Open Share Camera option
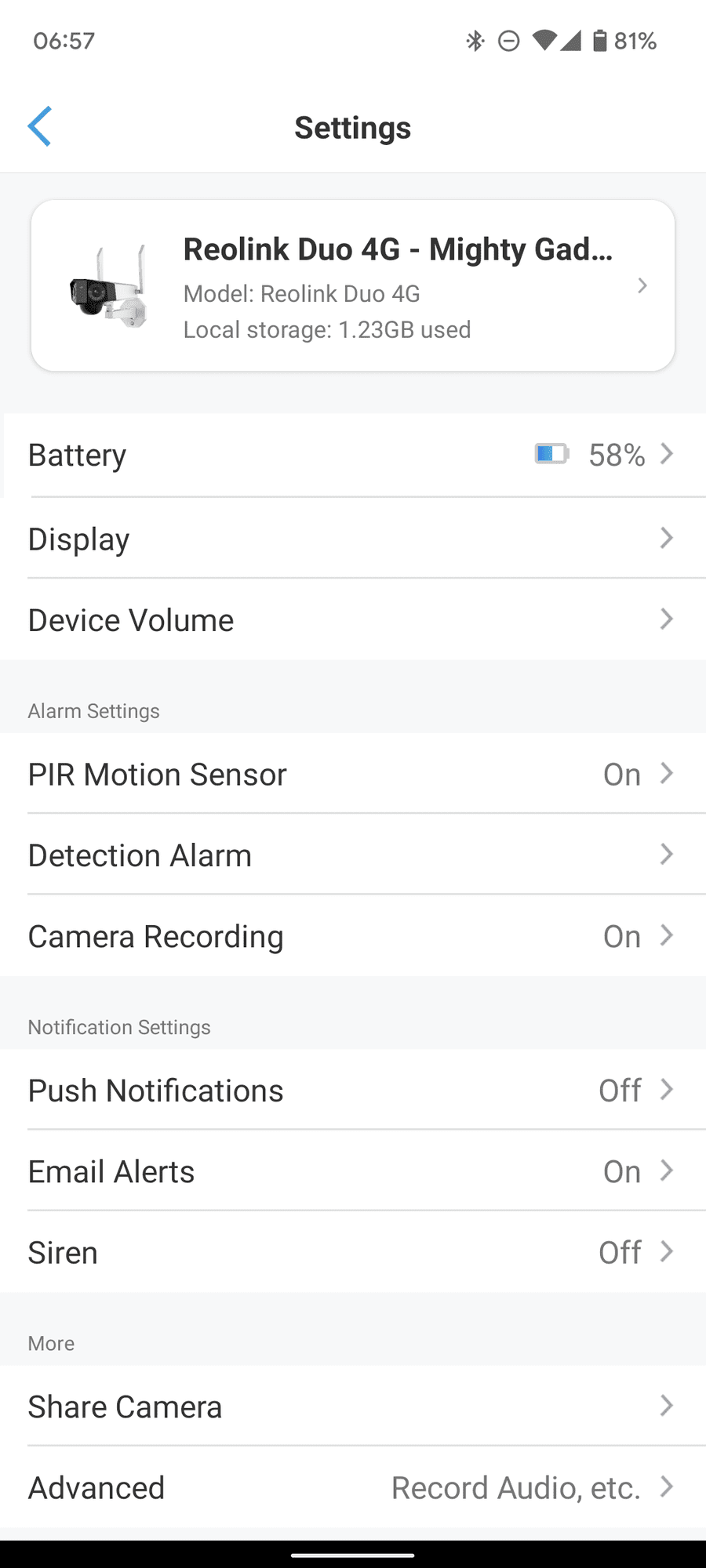This screenshot has height=1568, width=706. (x=353, y=1406)
